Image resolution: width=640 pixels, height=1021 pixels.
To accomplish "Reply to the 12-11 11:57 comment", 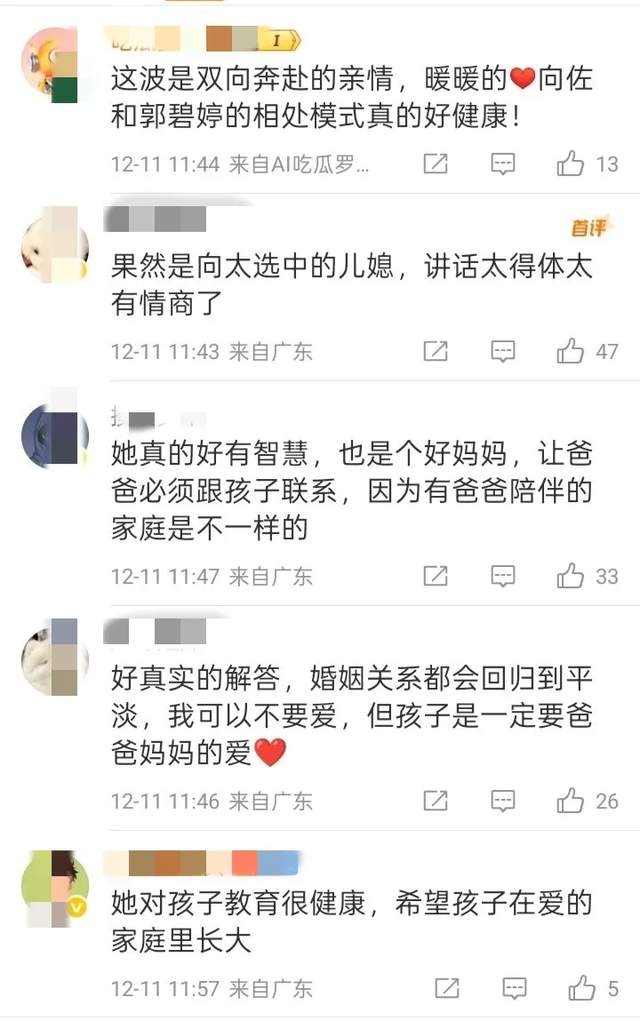I will pos(514,988).
